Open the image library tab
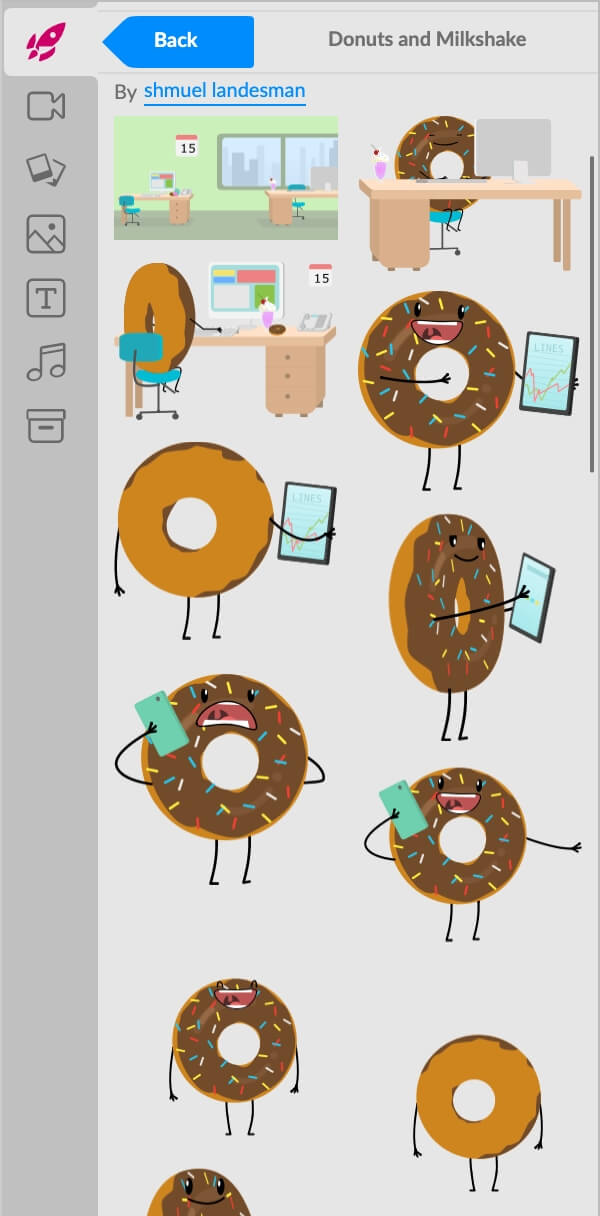 [46, 234]
